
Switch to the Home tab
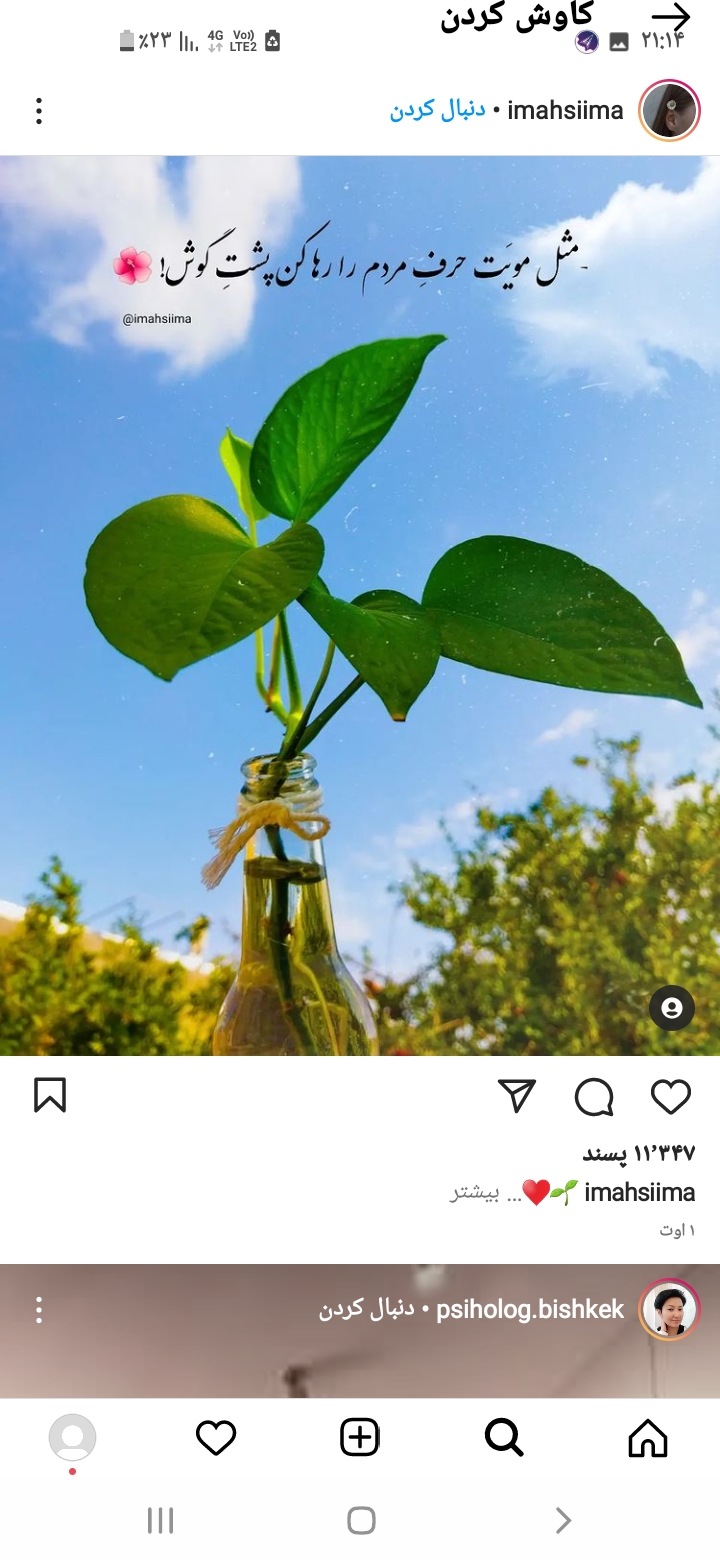(x=647, y=1438)
